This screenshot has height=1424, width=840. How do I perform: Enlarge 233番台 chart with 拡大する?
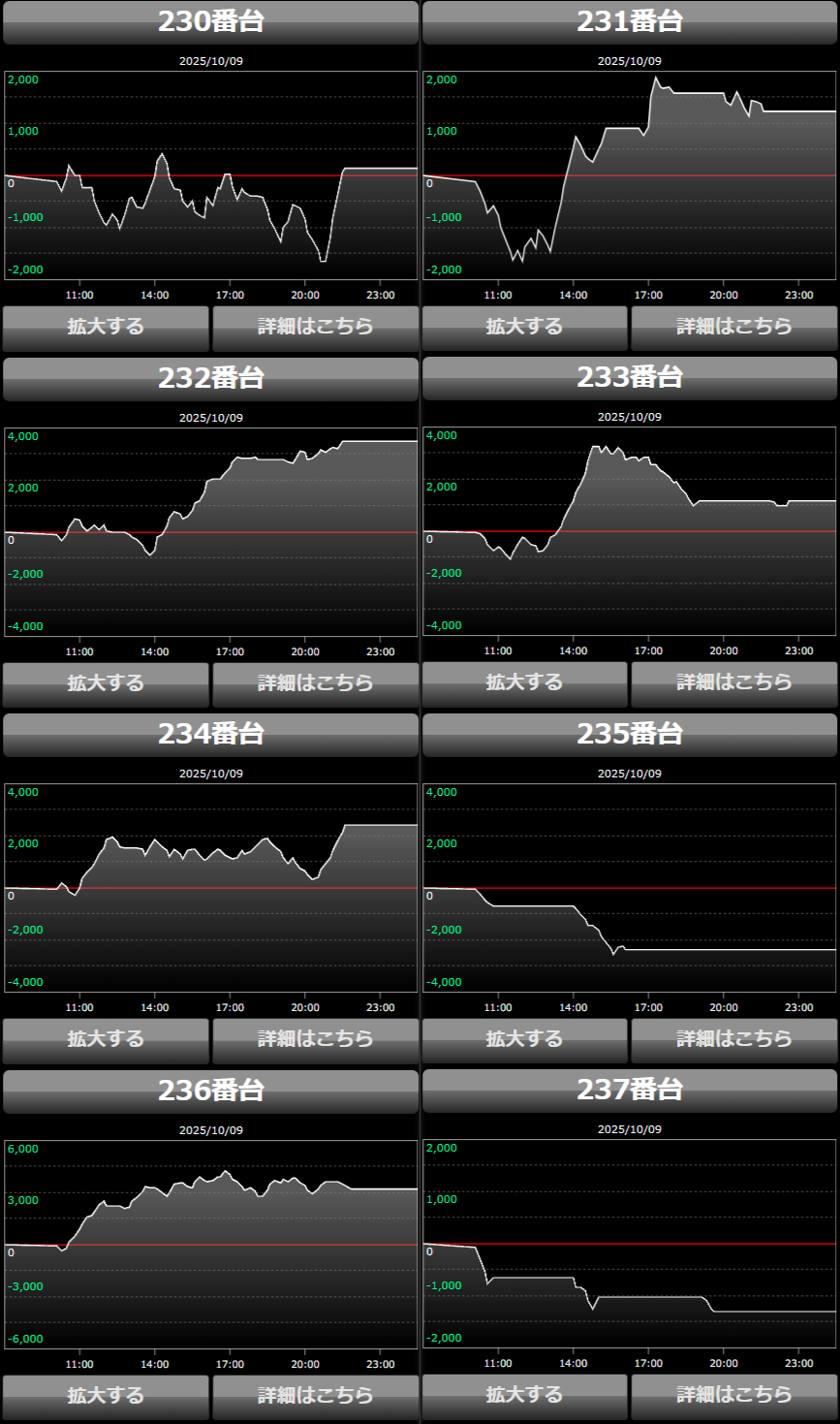point(524,683)
